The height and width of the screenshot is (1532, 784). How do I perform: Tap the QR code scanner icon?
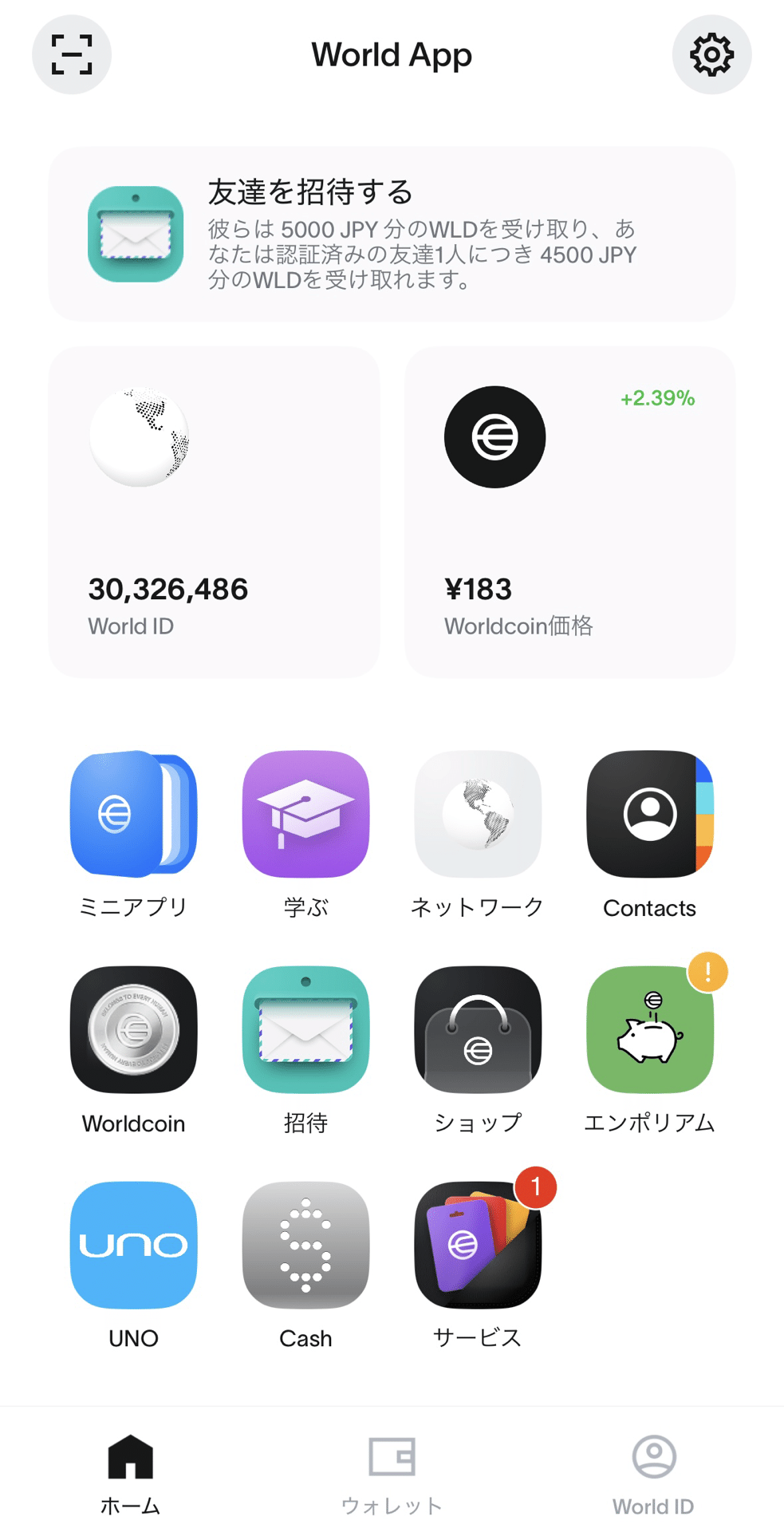(71, 55)
